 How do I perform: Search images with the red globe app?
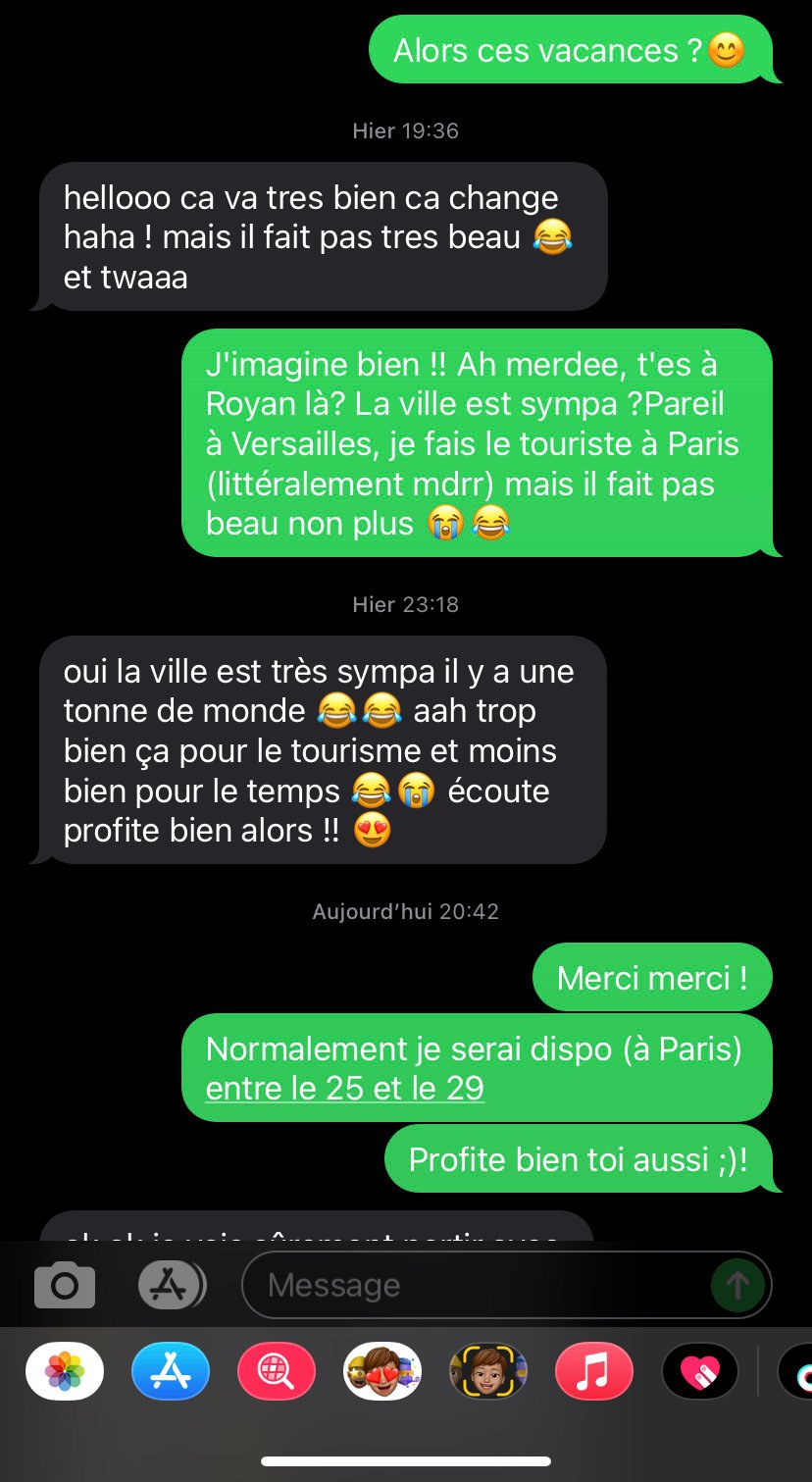pos(277,1370)
